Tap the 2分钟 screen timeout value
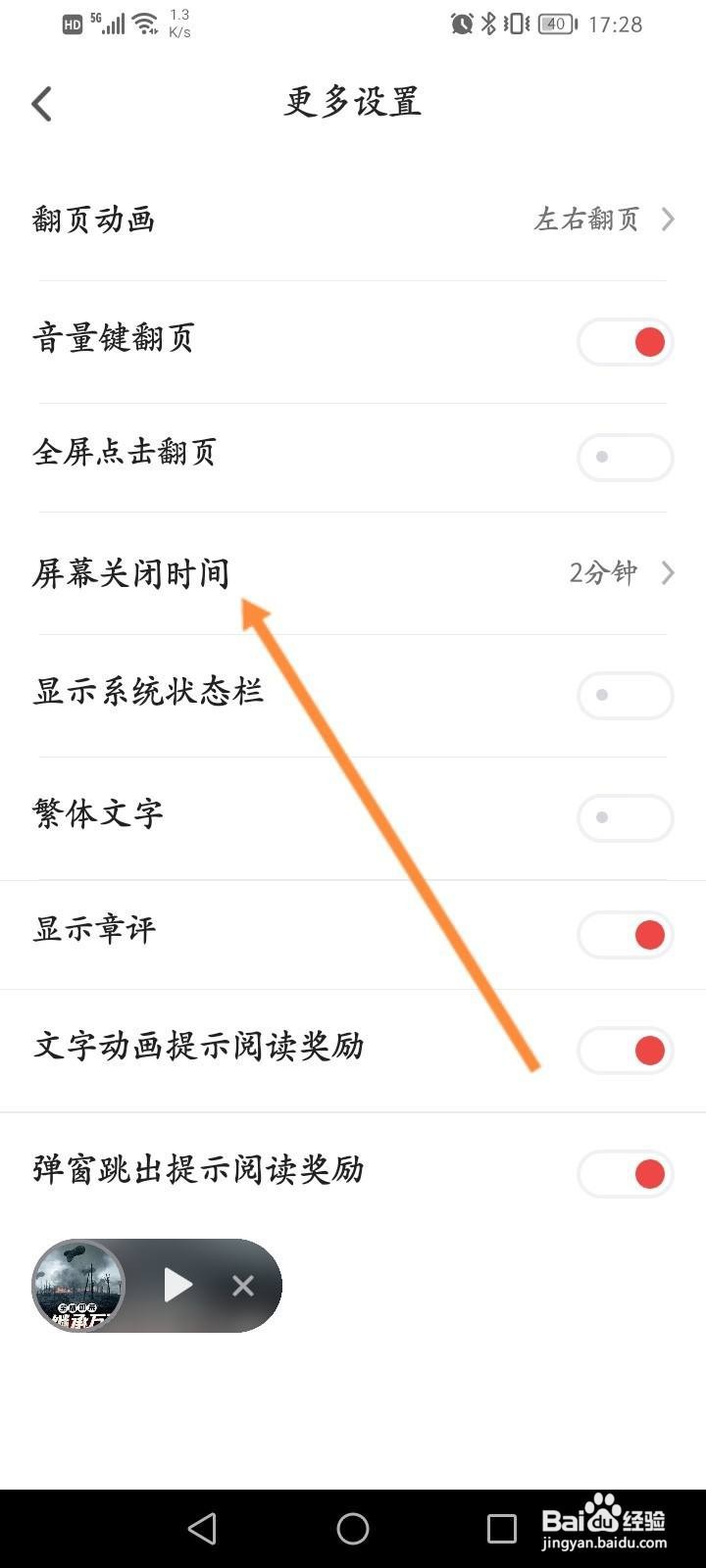The height and width of the screenshot is (1568, 706). coord(602,572)
